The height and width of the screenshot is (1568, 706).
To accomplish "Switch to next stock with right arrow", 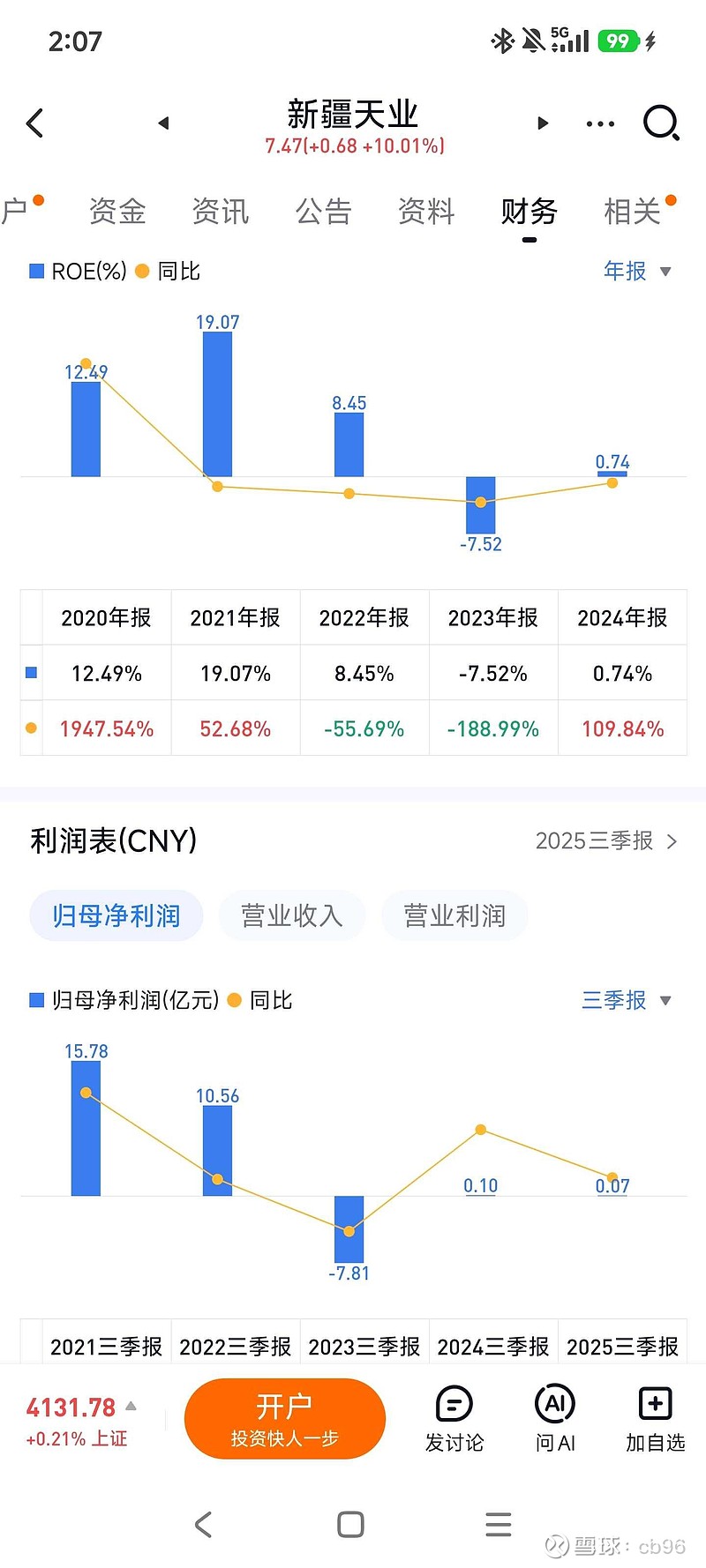I will (542, 123).
